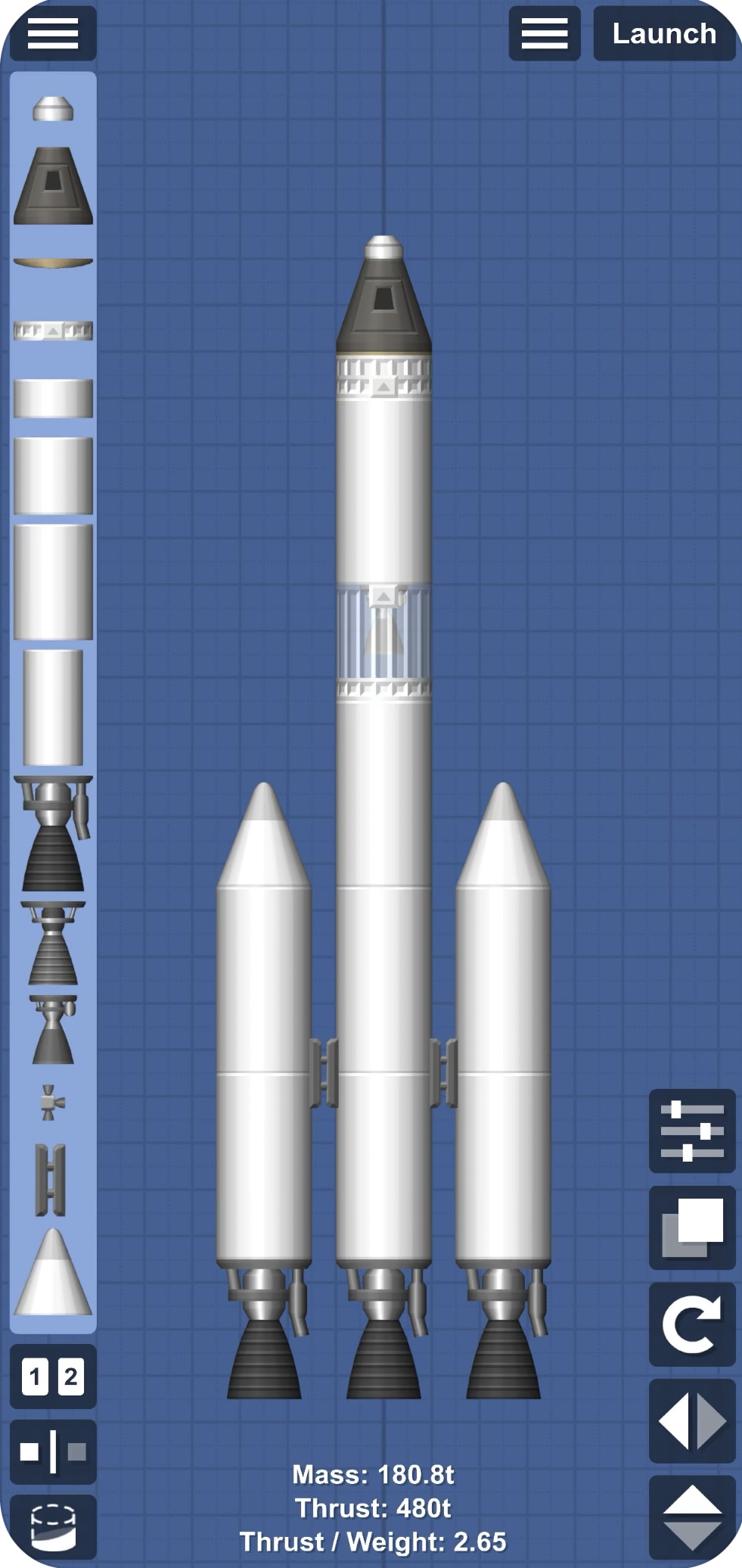Choose the small RCS thruster part
The height and width of the screenshot is (1568, 742).
(51, 1102)
